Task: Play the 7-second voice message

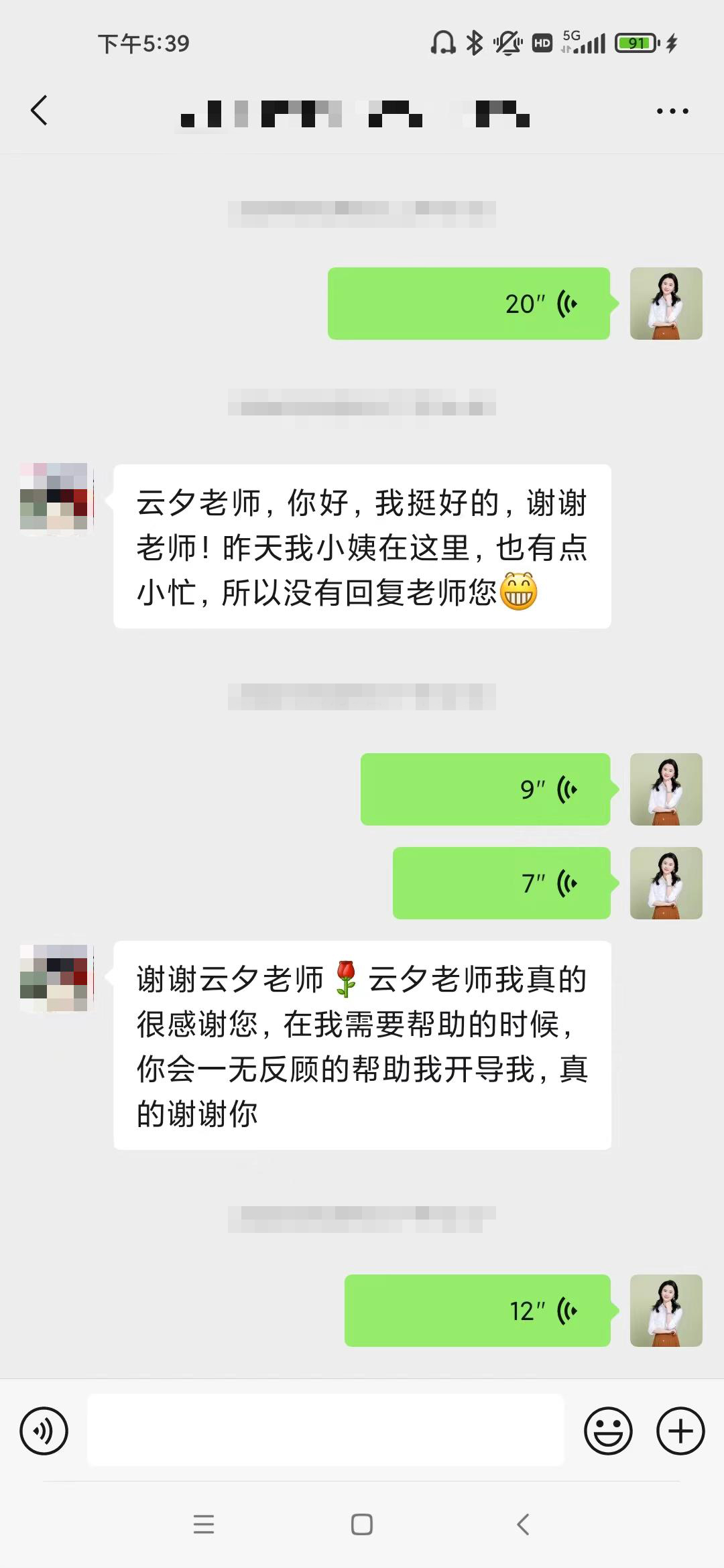Action: pyautogui.click(x=501, y=883)
